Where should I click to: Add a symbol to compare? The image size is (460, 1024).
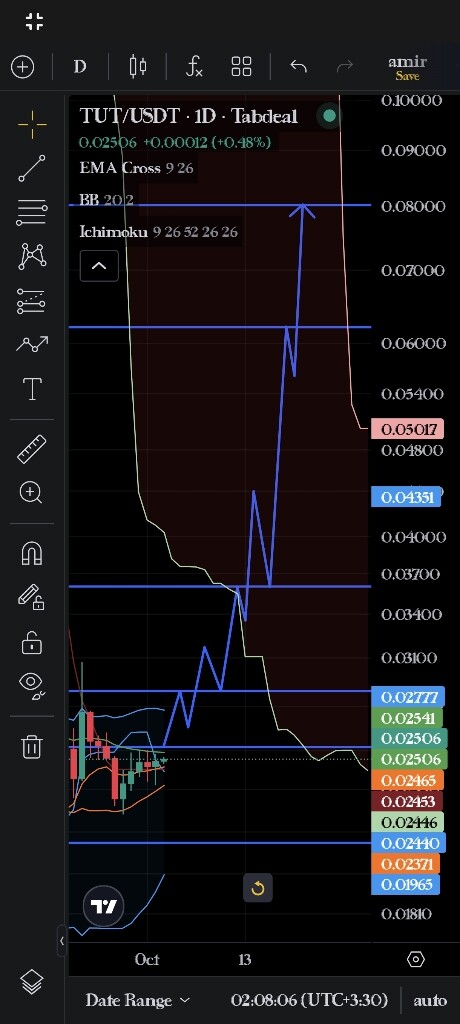(x=23, y=67)
